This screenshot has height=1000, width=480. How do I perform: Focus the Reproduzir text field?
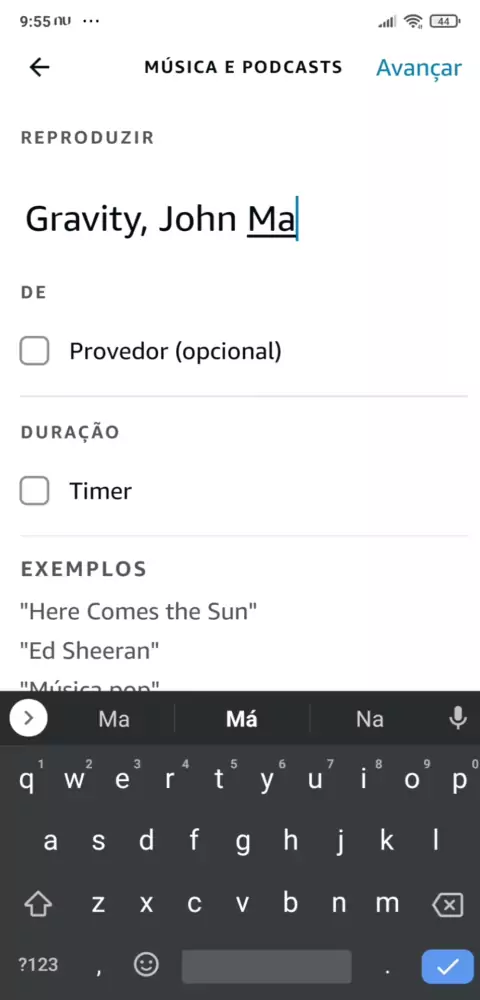point(240,219)
